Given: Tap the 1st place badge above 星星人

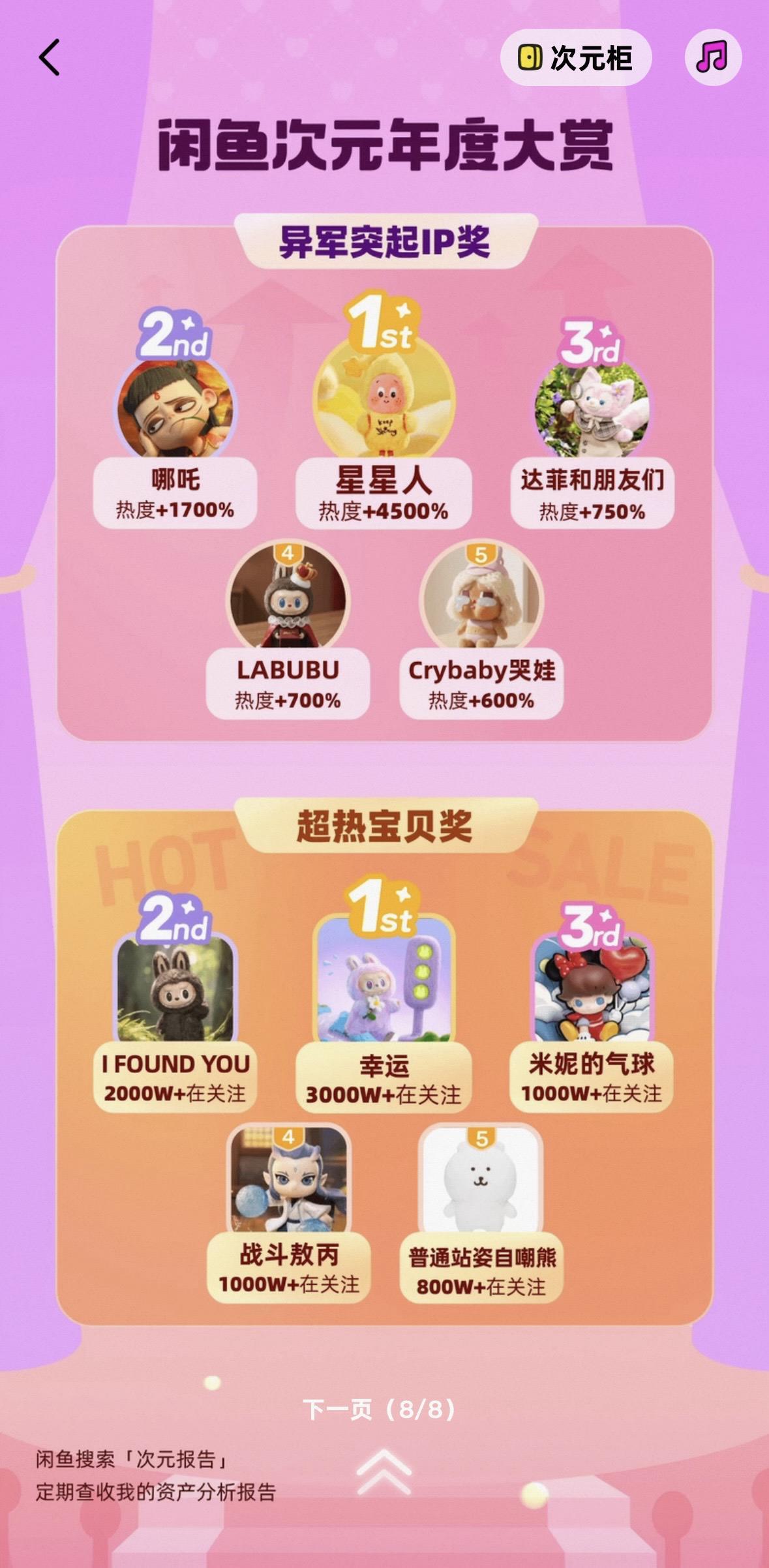Looking at the screenshot, I should pyautogui.click(x=382, y=322).
